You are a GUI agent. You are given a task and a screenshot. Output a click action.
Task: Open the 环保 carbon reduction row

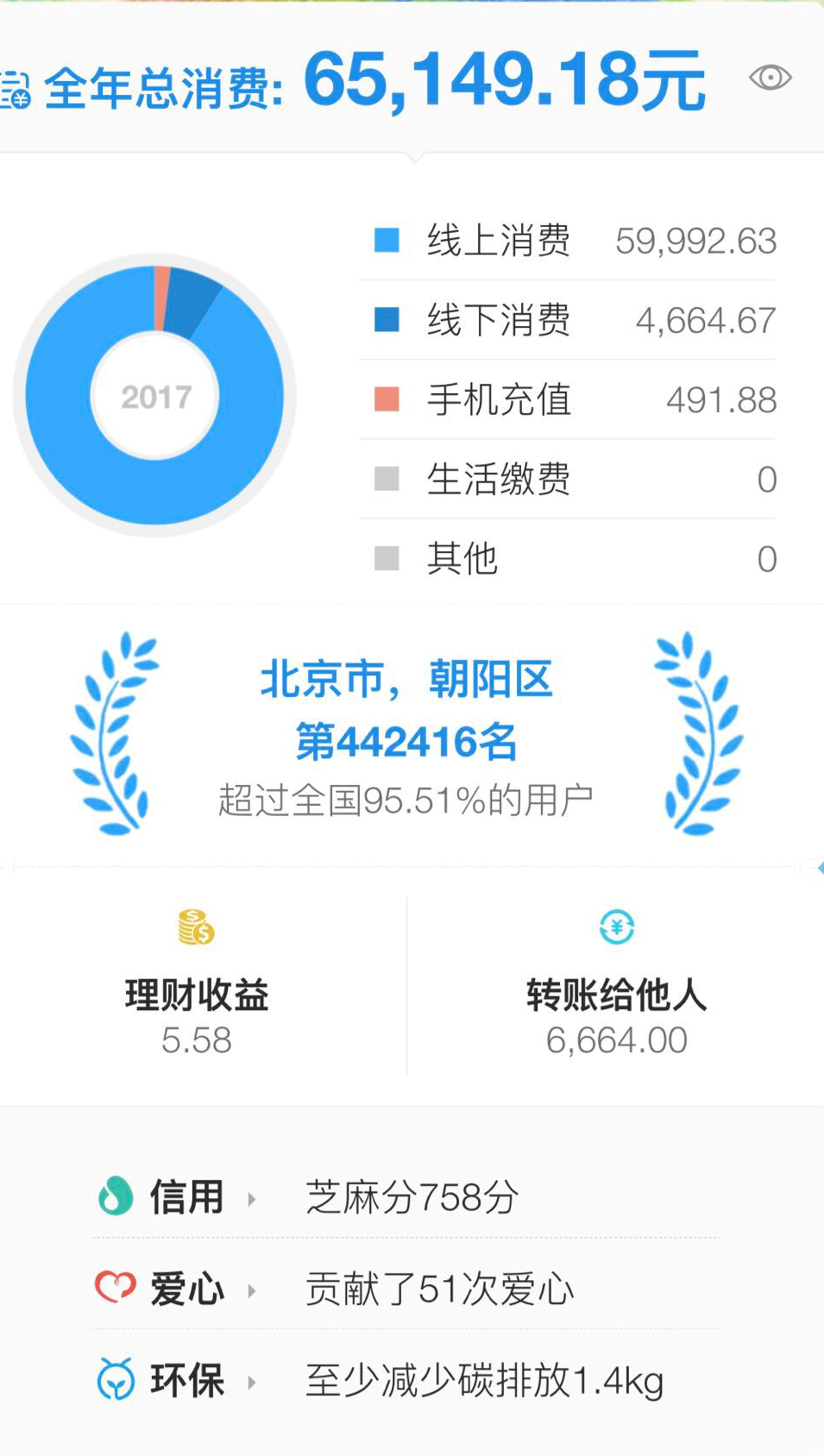(406, 1380)
